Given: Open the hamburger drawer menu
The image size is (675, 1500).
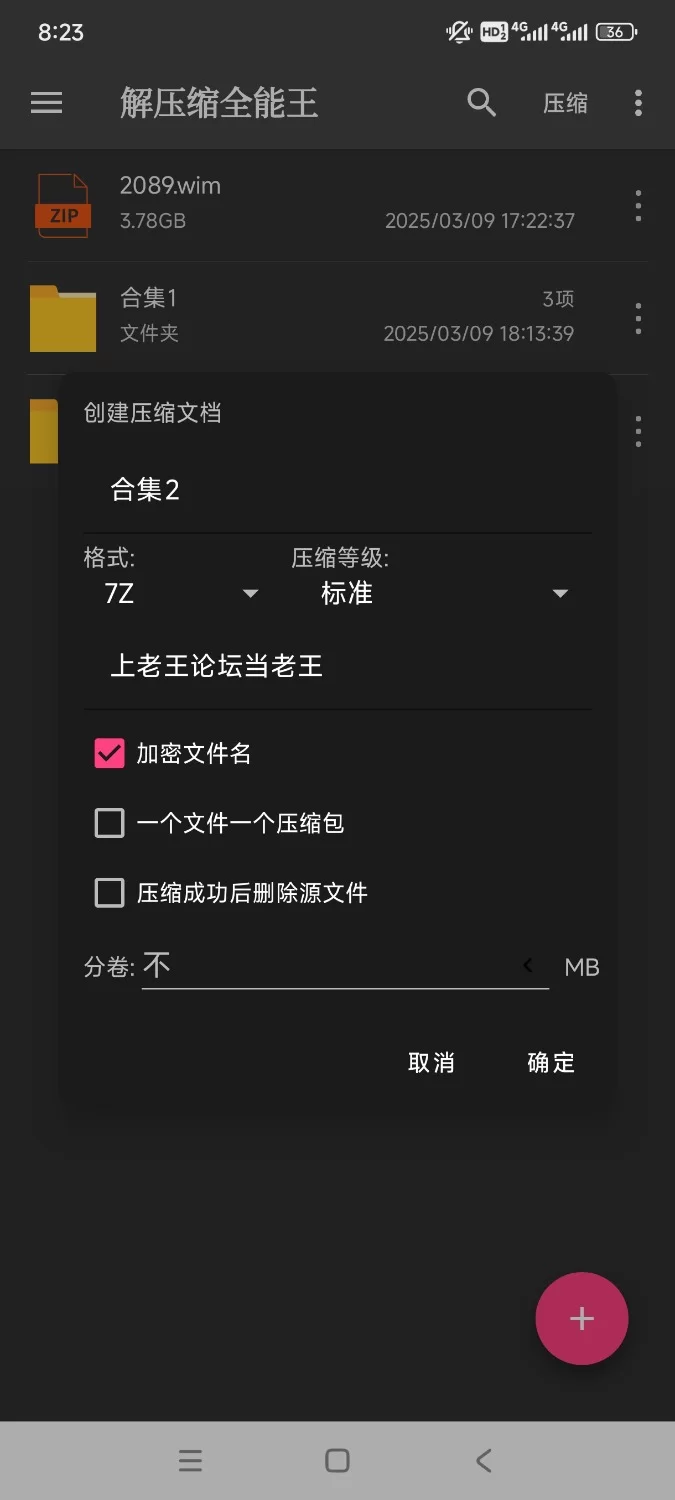Looking at the screenshot, I should tap(47, 103).
